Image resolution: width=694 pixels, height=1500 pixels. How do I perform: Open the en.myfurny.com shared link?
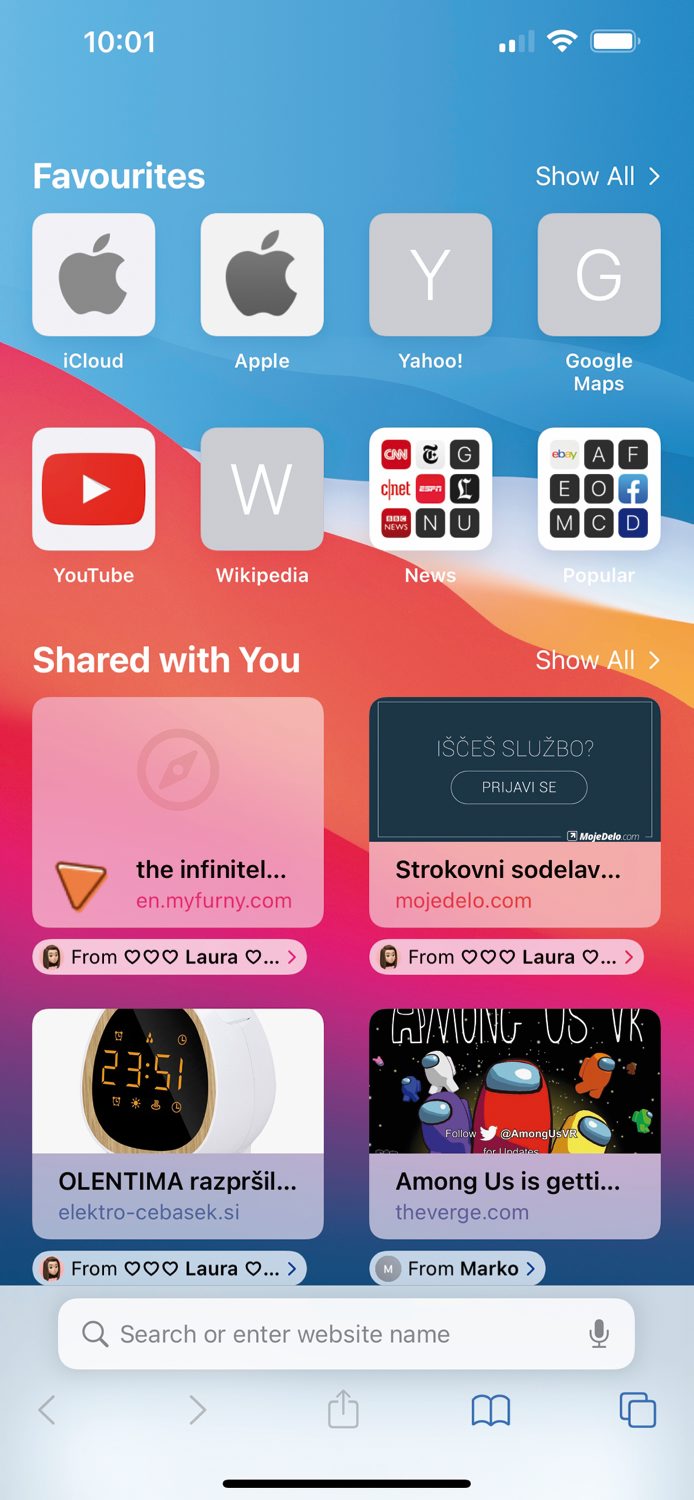[178, 812]
